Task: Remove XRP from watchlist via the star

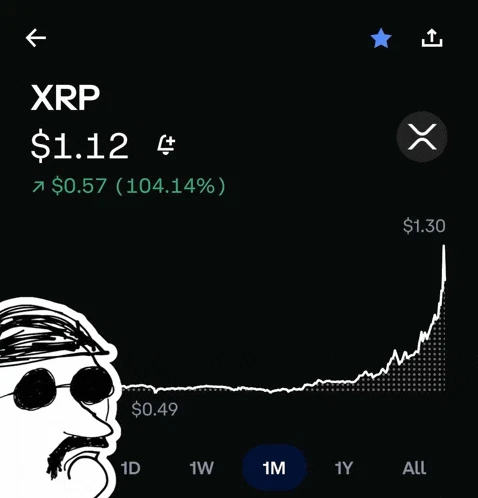Action: (381, 38)
